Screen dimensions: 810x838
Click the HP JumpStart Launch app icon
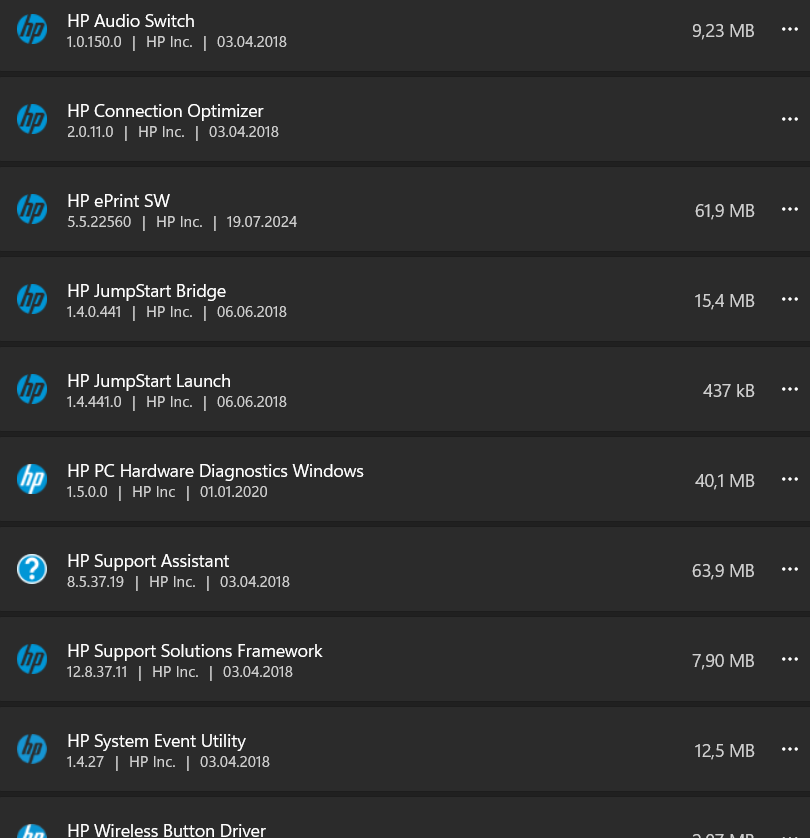click(32, 389)
